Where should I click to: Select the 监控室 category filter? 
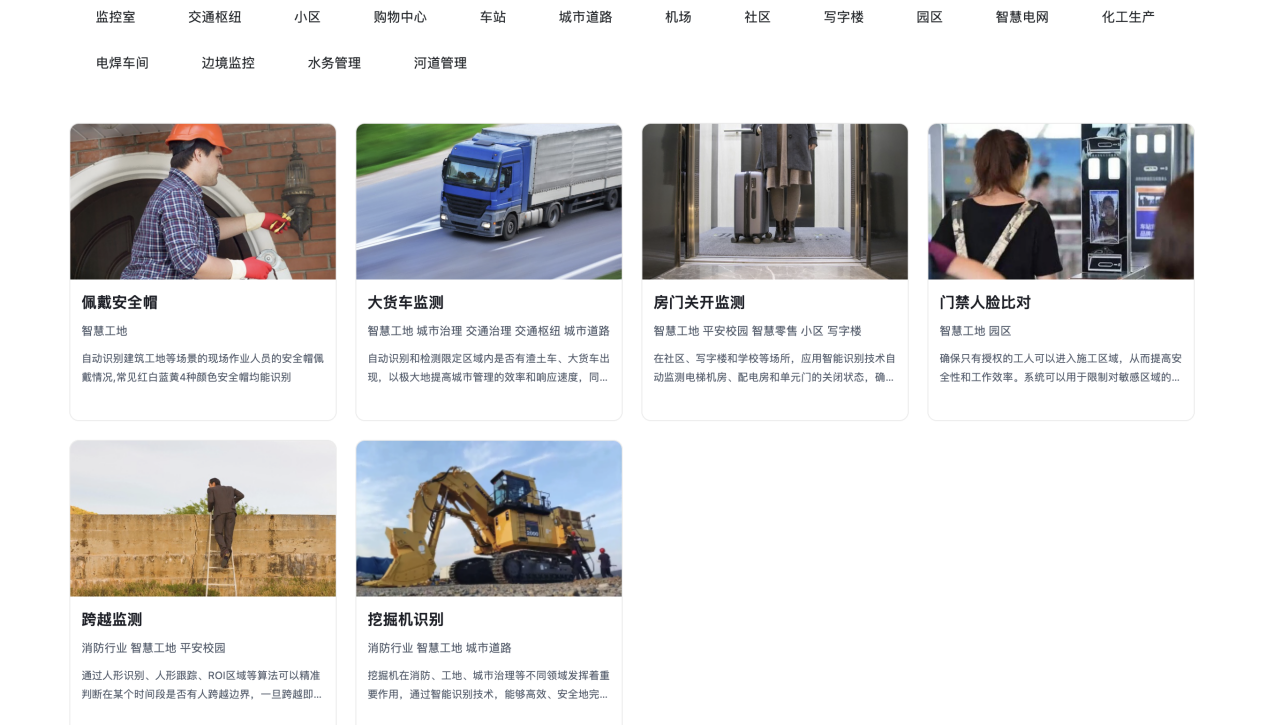click(116, 17)
